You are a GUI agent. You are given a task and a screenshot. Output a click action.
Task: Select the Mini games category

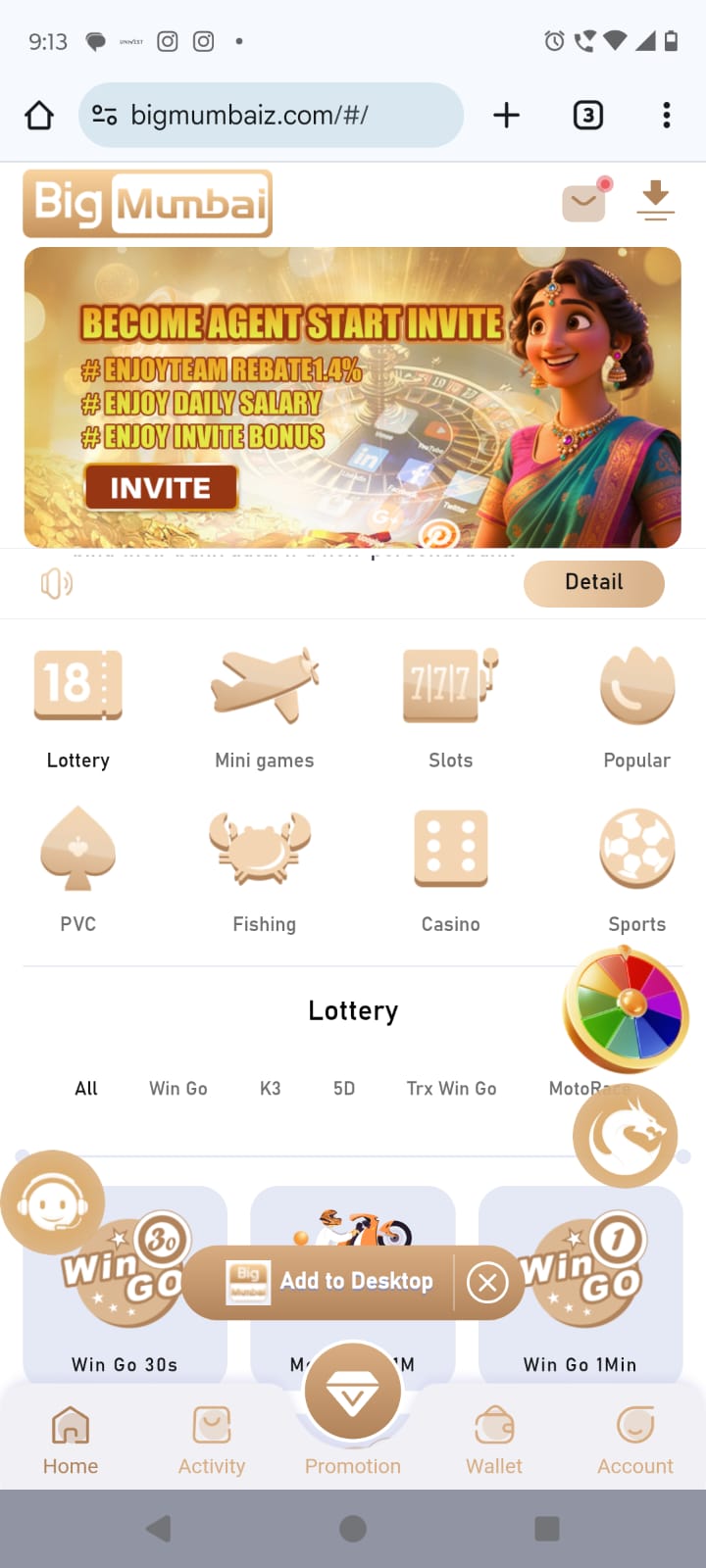(264, 708)
